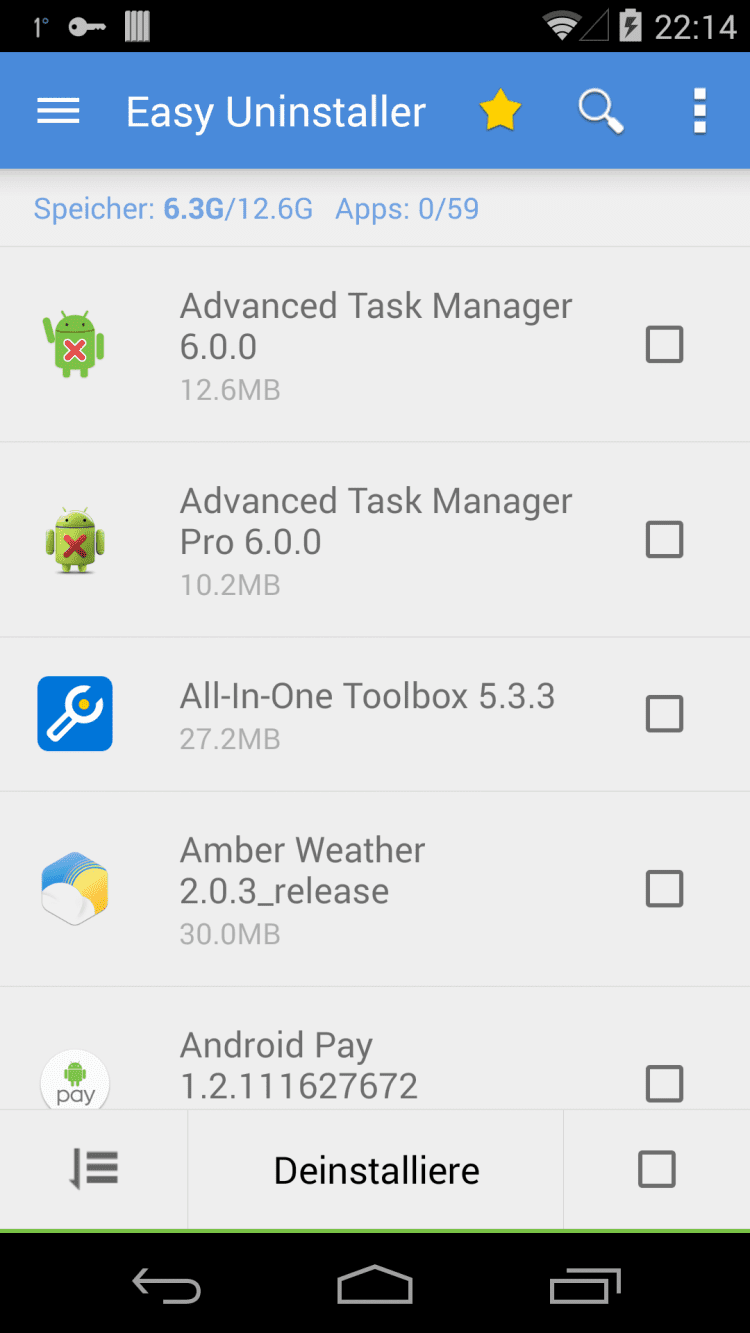The width and height of the screenshot is (750, 1333).
Task: Tick the All-In-One Toolbox 5.3.3 checkbox
Action: click(x=664, y=714)
